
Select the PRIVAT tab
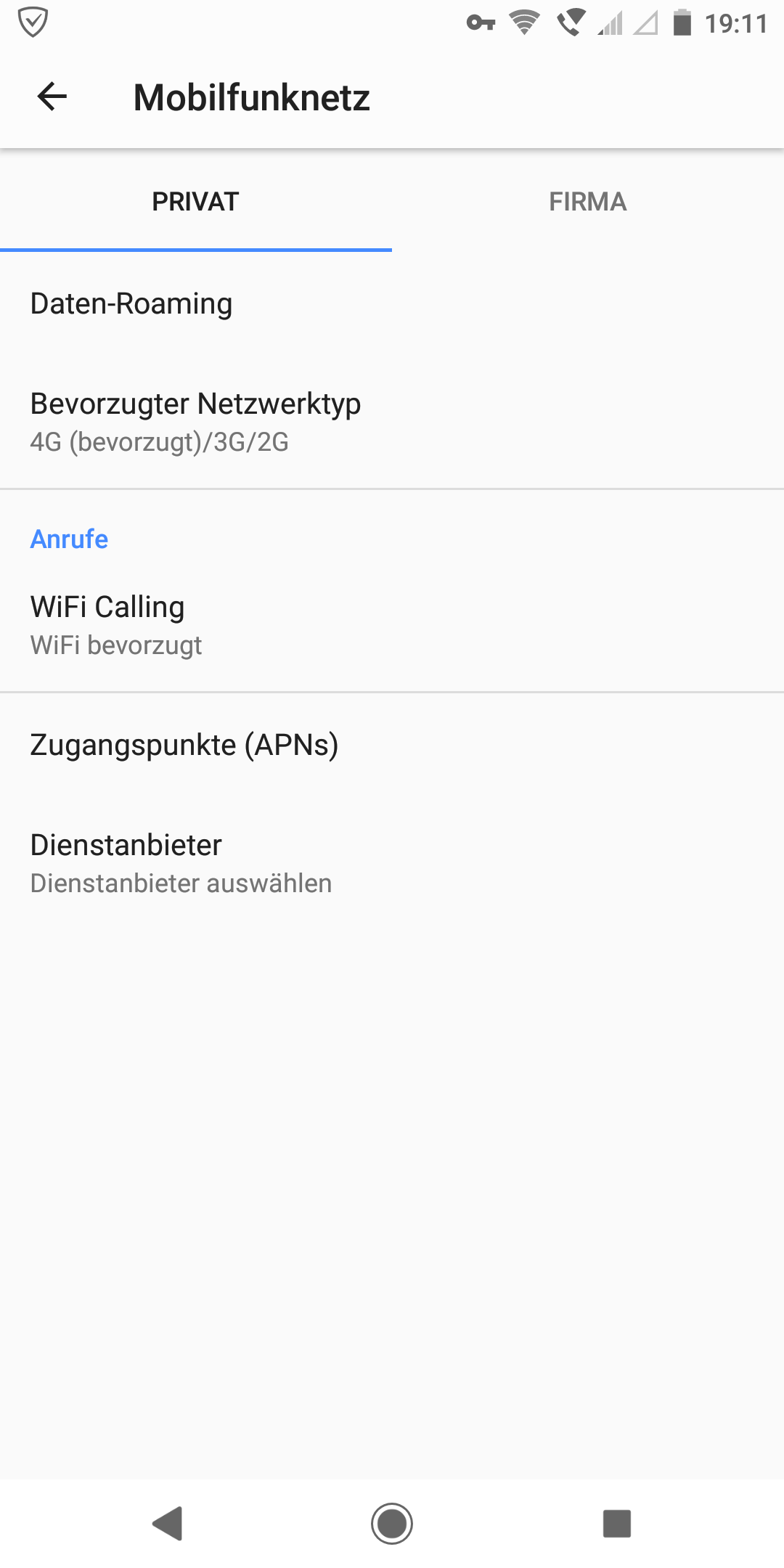pyautogui.click(x=195, y=201)
